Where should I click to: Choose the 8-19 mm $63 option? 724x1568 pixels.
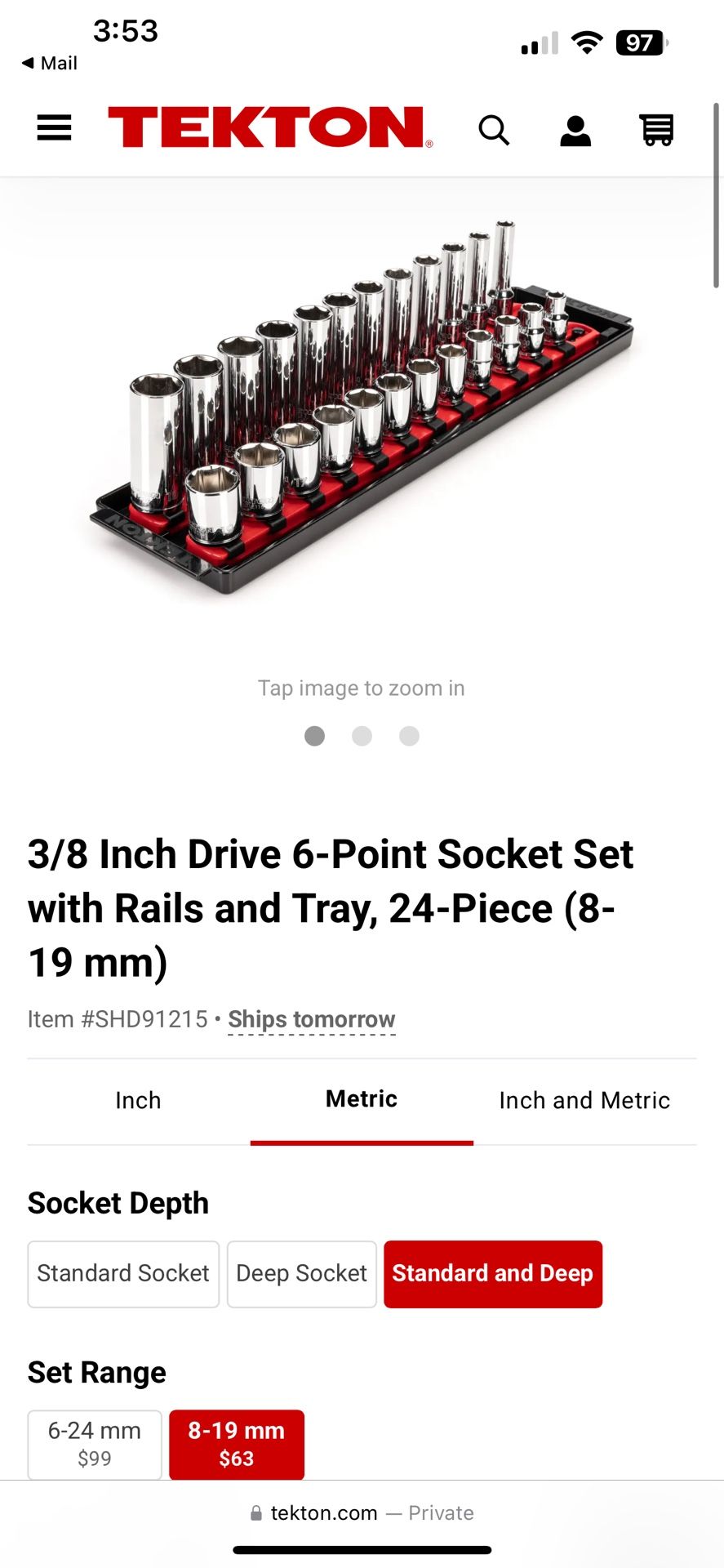236,1444
